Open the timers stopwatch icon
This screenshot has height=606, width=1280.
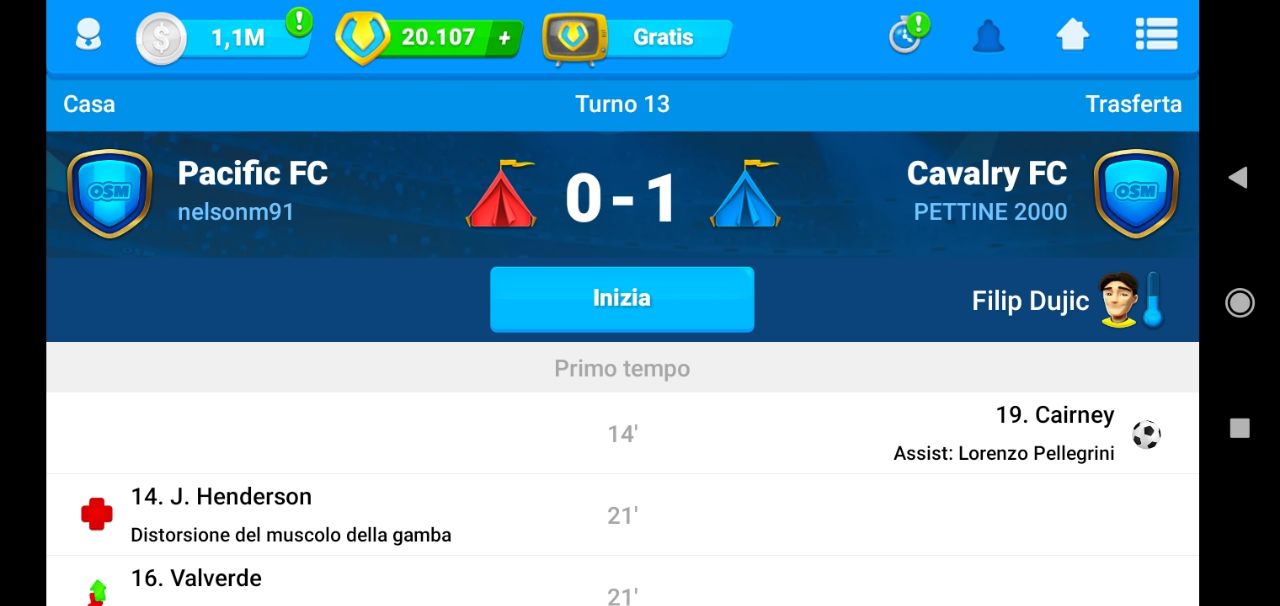click(x=906, y=36)
